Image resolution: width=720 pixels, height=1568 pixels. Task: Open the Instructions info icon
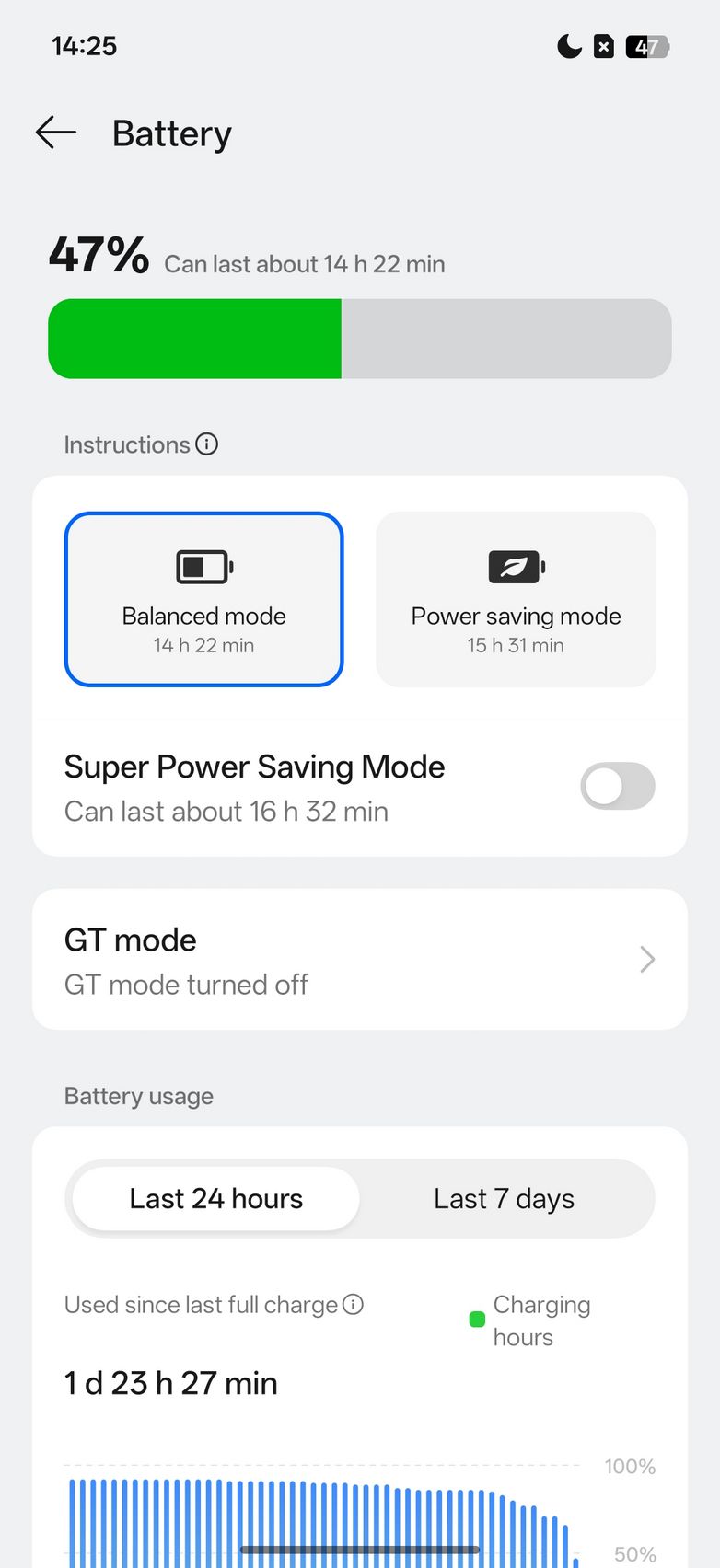[207, 444]
